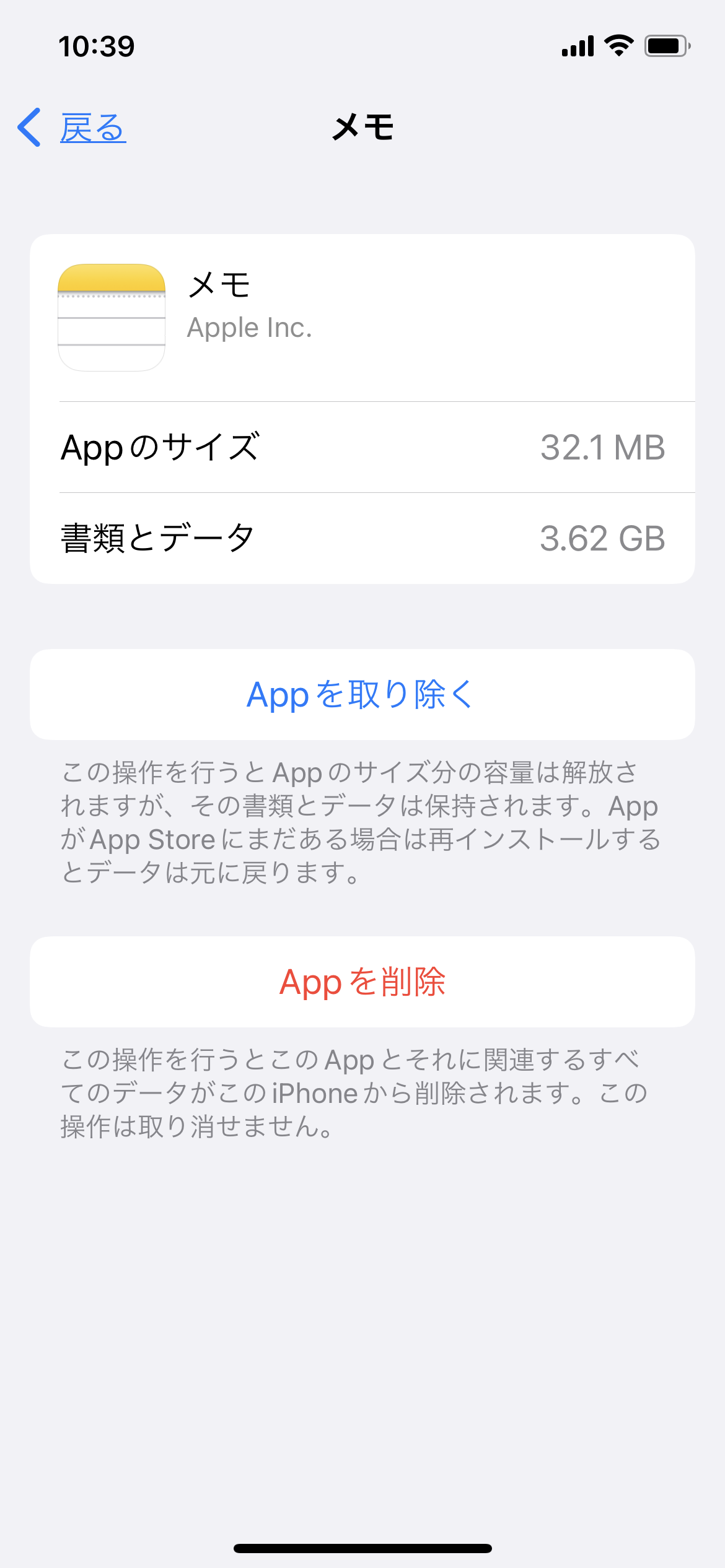Screen dimensions: 725x1568
Task: Tap Appを取り除く to offload the app
Action: coord(362,694)
